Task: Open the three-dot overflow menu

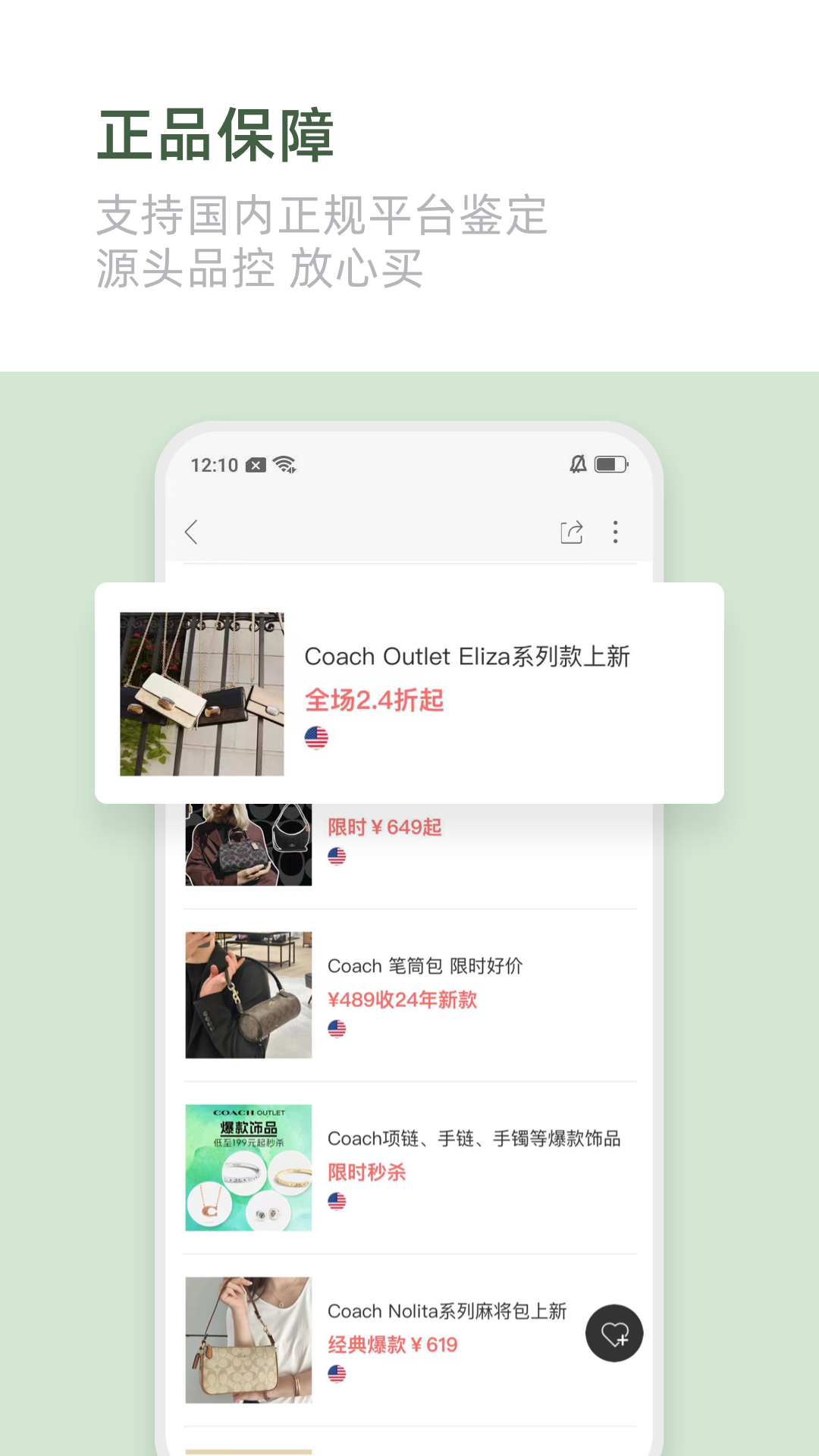Action: coord(616,532)
